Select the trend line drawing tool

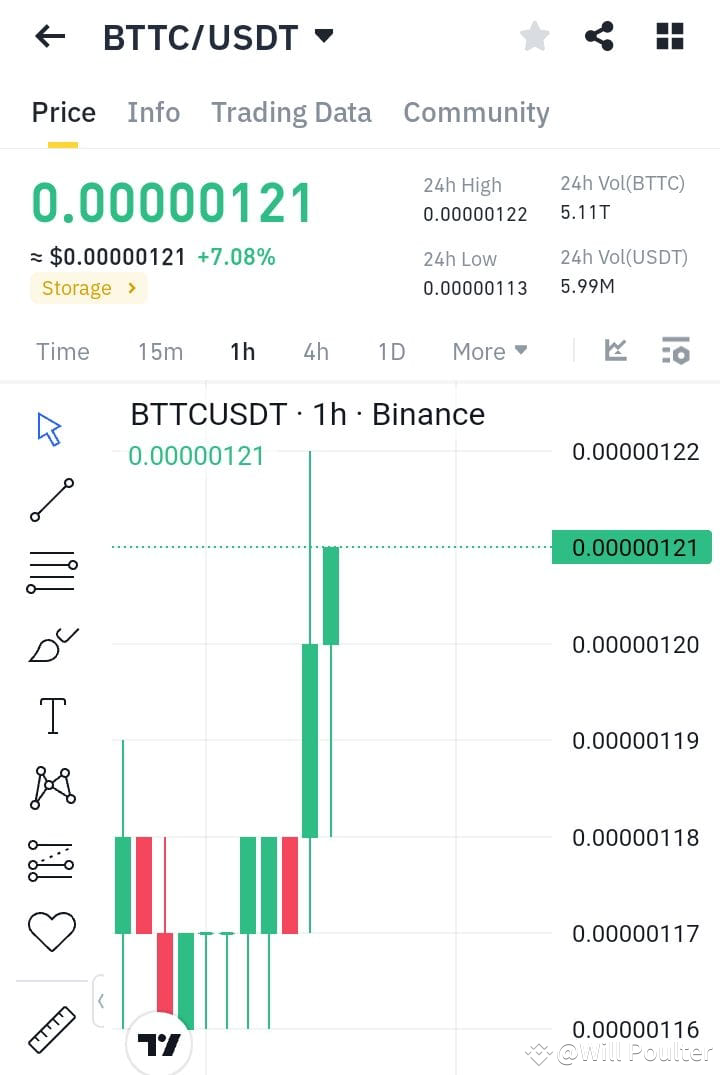point(50,498)
